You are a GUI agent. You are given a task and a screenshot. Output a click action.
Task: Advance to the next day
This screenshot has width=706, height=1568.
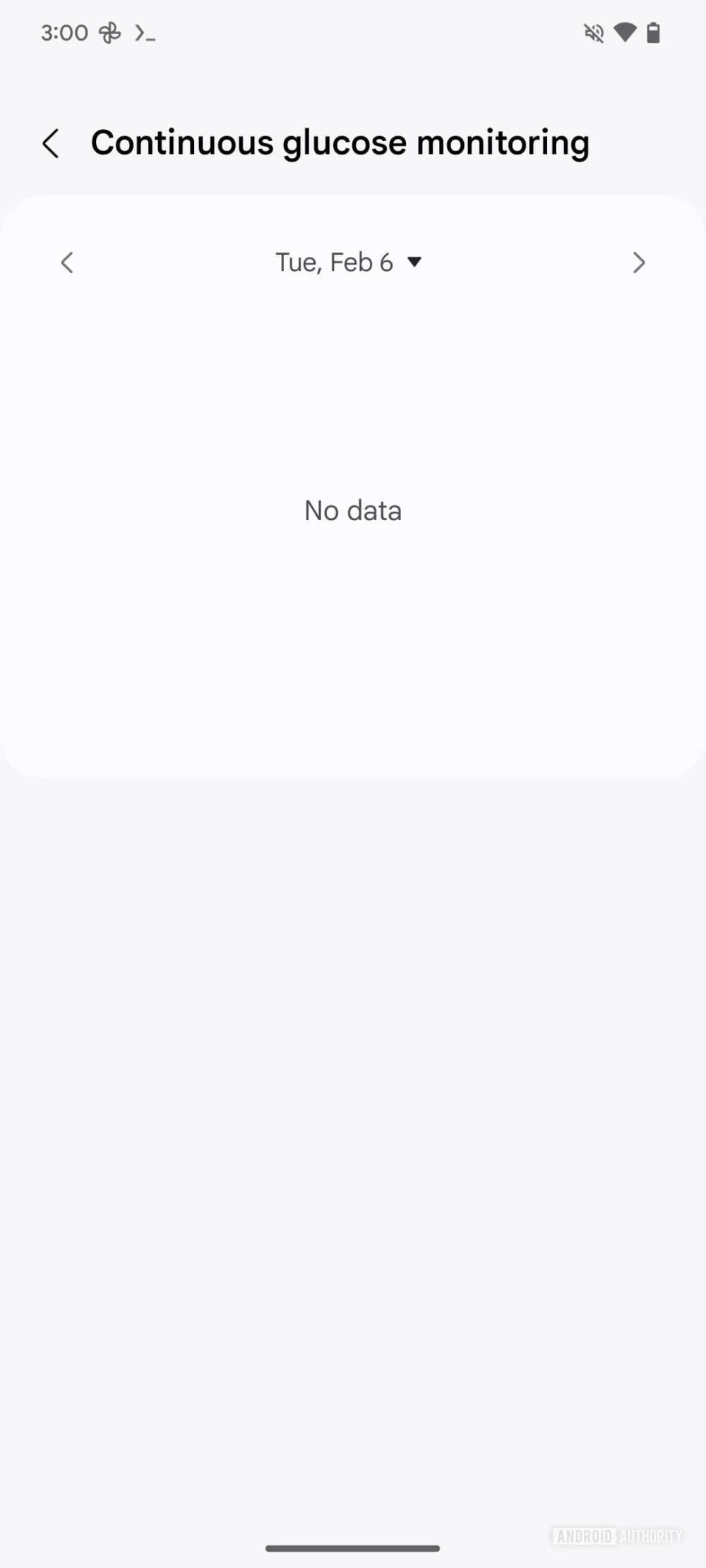pyautogui.click(x=639, y=263)
